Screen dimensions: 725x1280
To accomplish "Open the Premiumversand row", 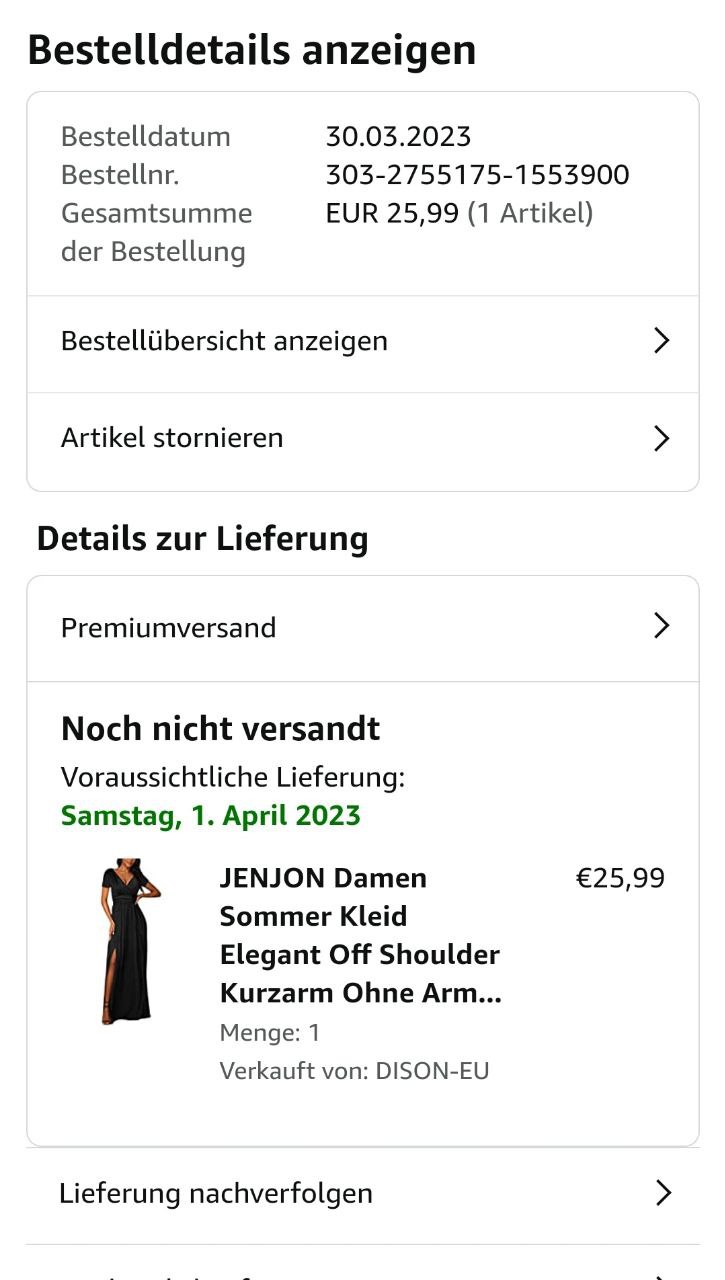I will pyautogui.click(x=362, y=628).
